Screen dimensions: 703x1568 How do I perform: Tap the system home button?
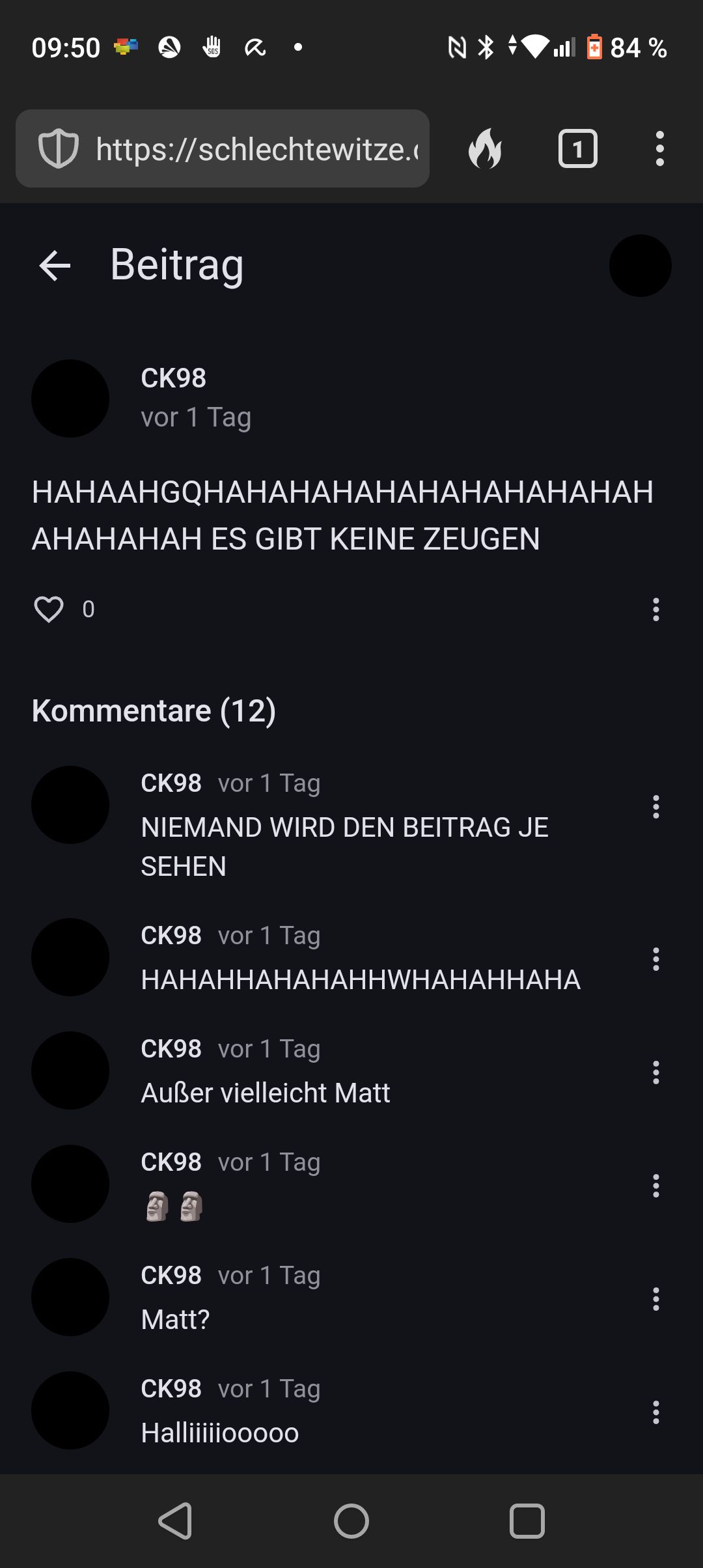tap(351, 1521)
